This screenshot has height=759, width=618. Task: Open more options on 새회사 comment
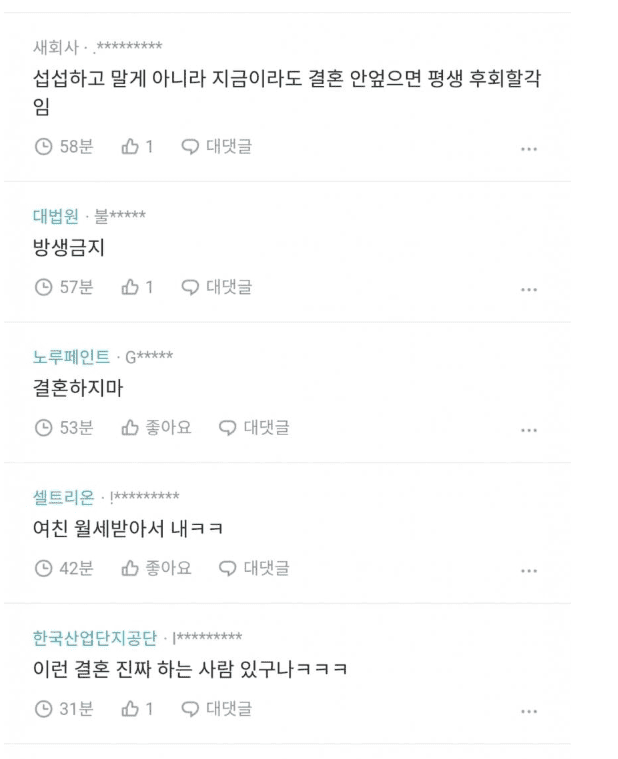(x=528, y=149)
